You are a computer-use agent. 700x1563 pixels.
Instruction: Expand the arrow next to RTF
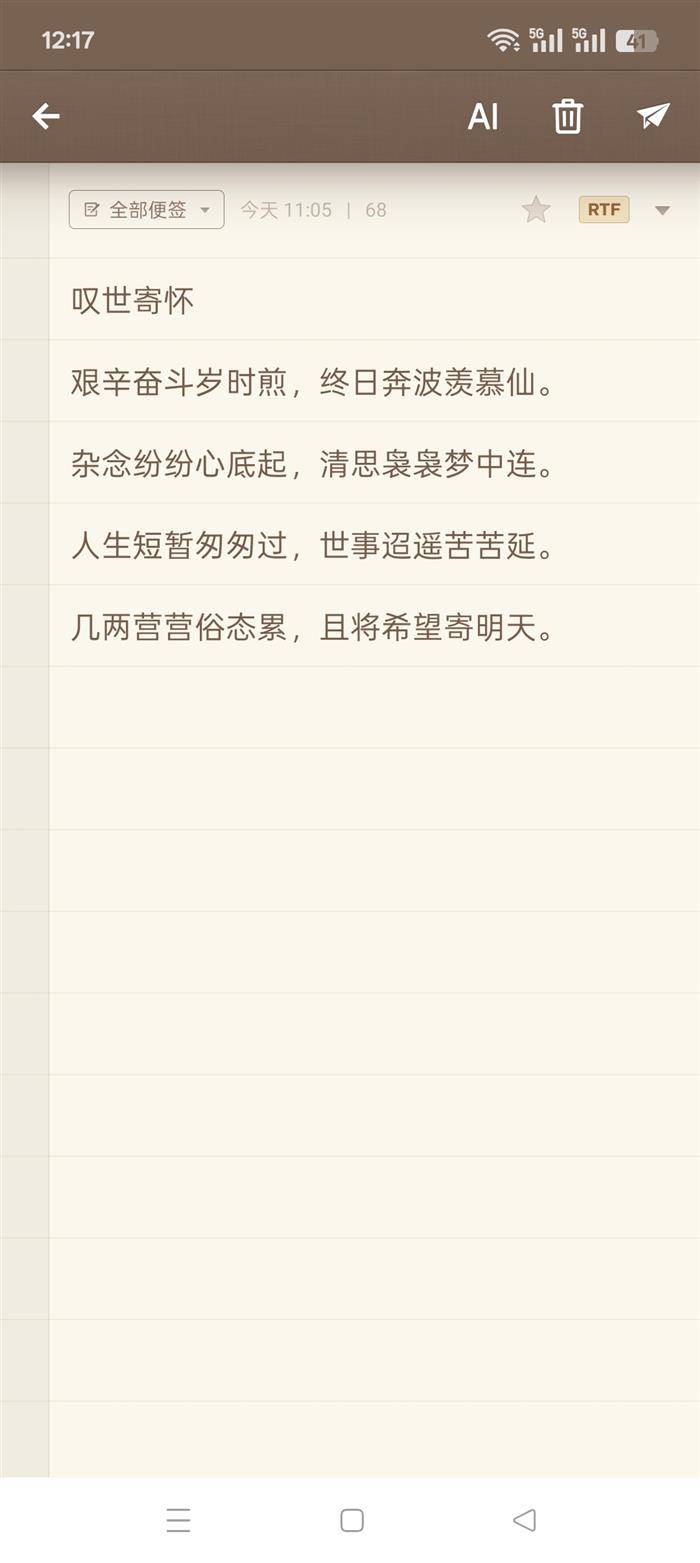tap(662, 210)
